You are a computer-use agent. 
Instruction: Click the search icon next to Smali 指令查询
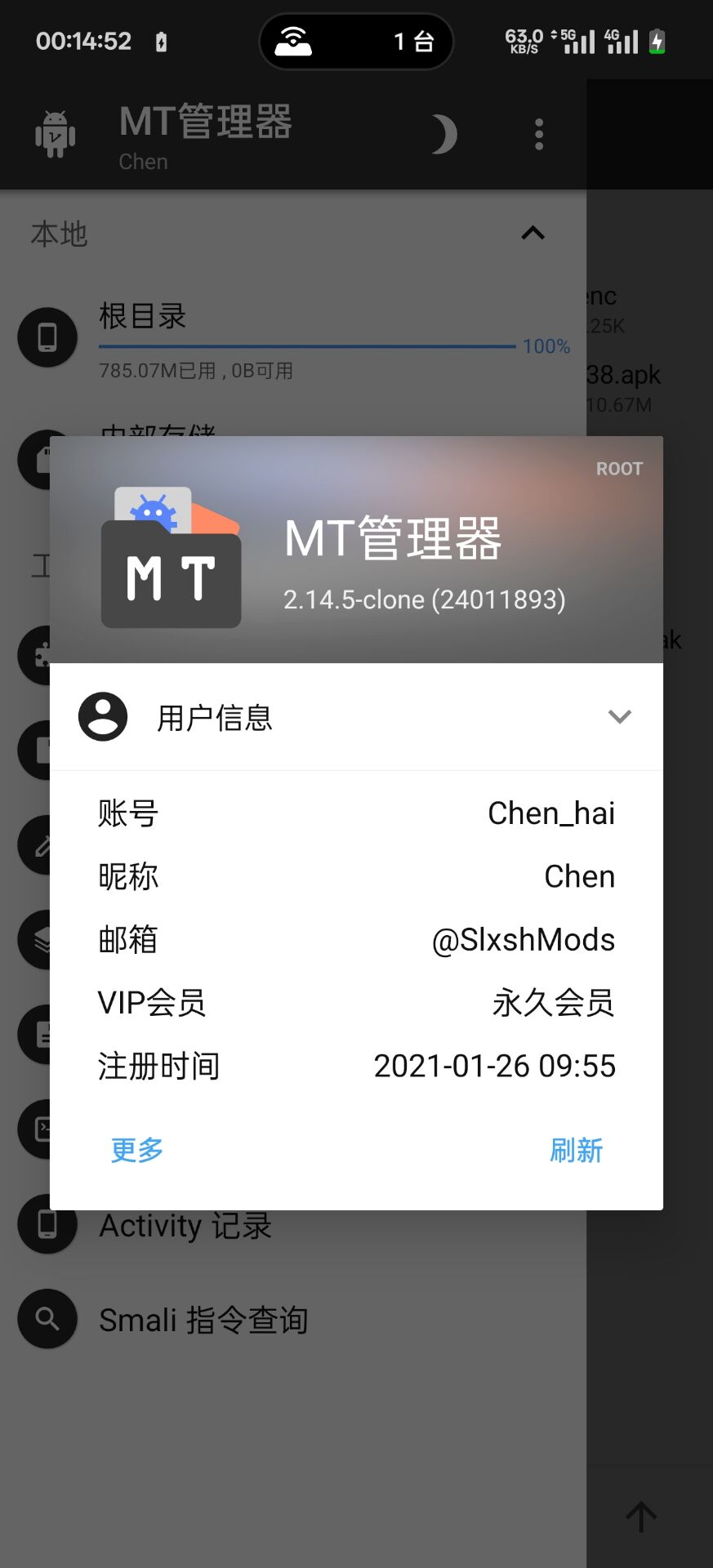pyautogui.click(x=47, y=1318)
